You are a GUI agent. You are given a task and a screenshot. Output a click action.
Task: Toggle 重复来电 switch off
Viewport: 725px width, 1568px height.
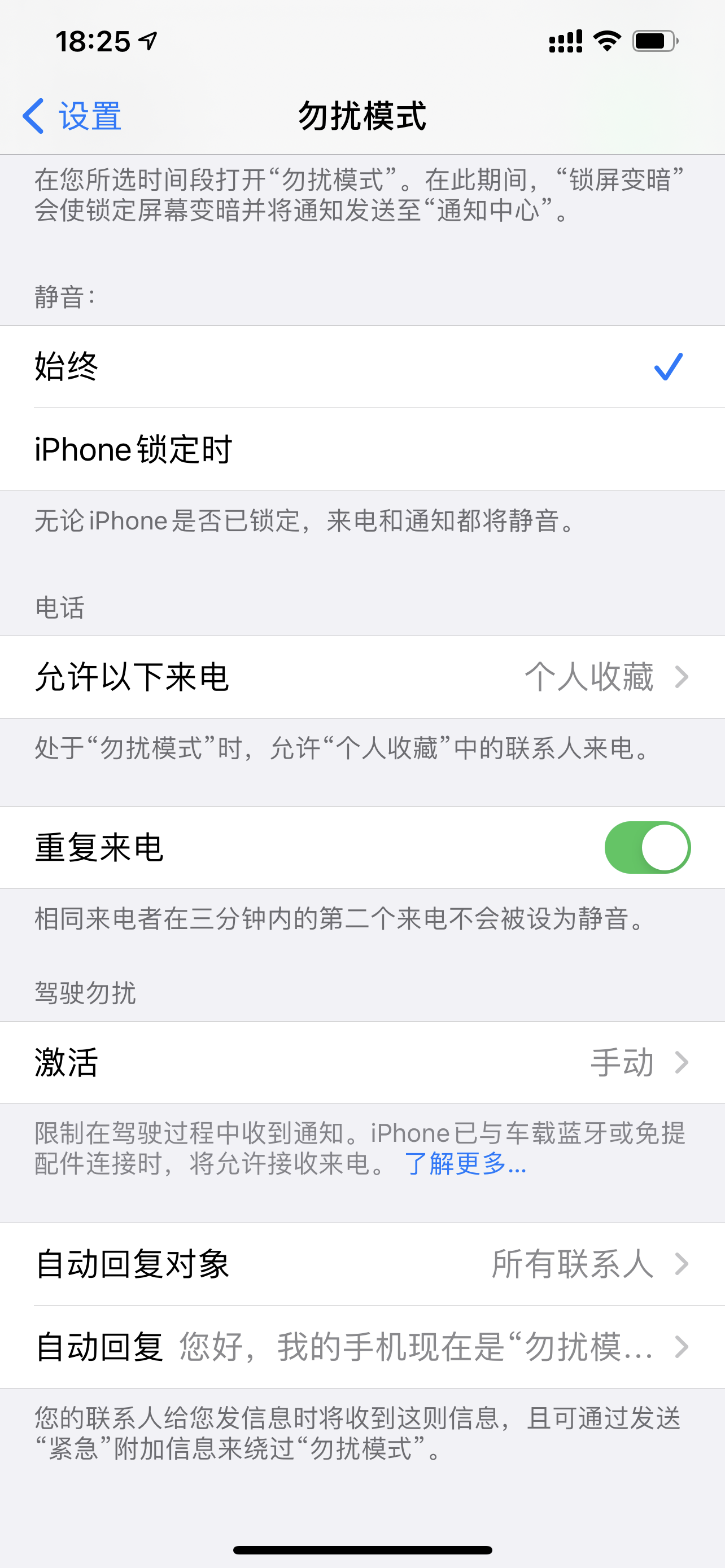tap(647, 847)
